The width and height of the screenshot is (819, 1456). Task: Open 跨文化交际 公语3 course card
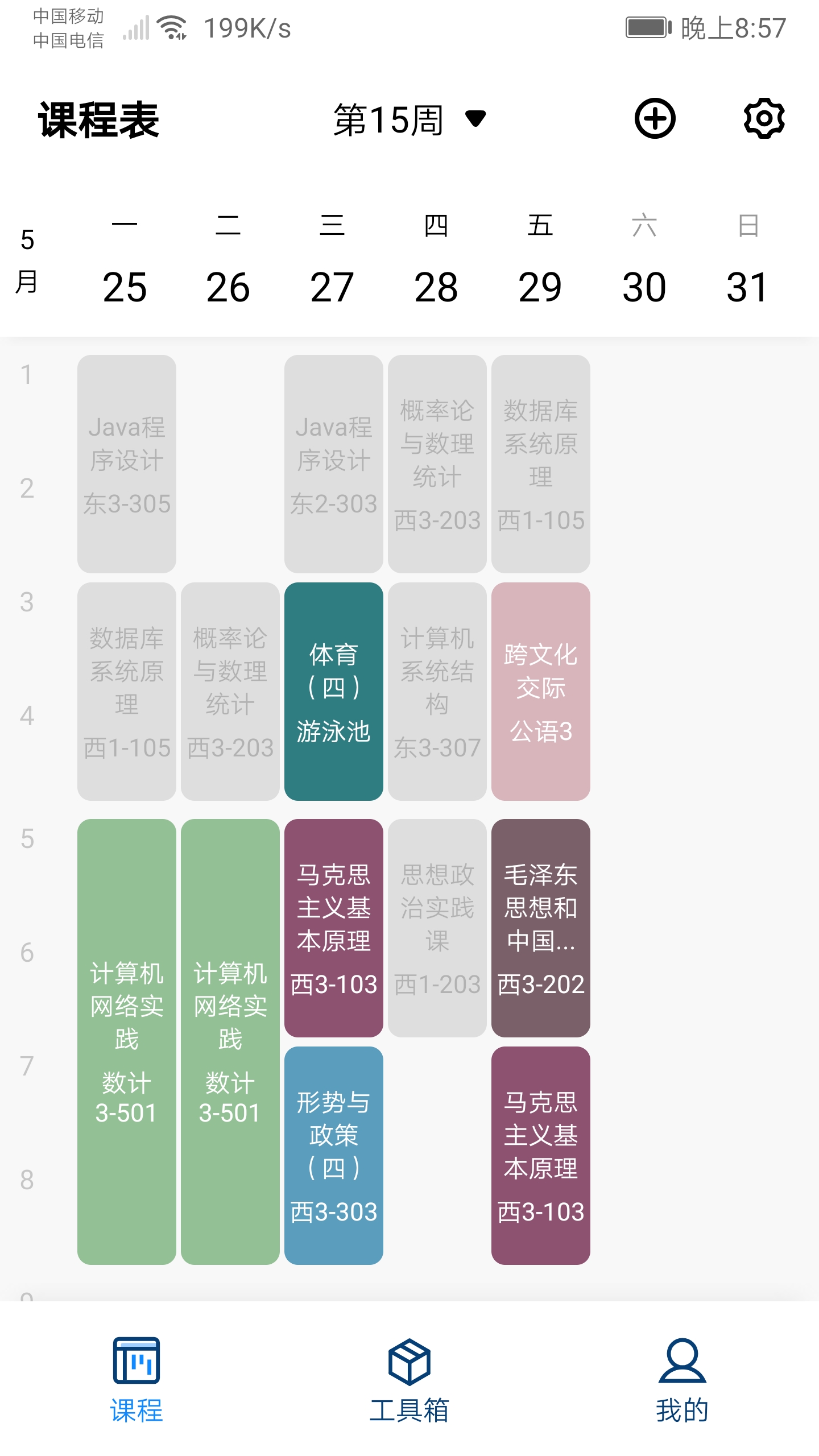(540, 691)
